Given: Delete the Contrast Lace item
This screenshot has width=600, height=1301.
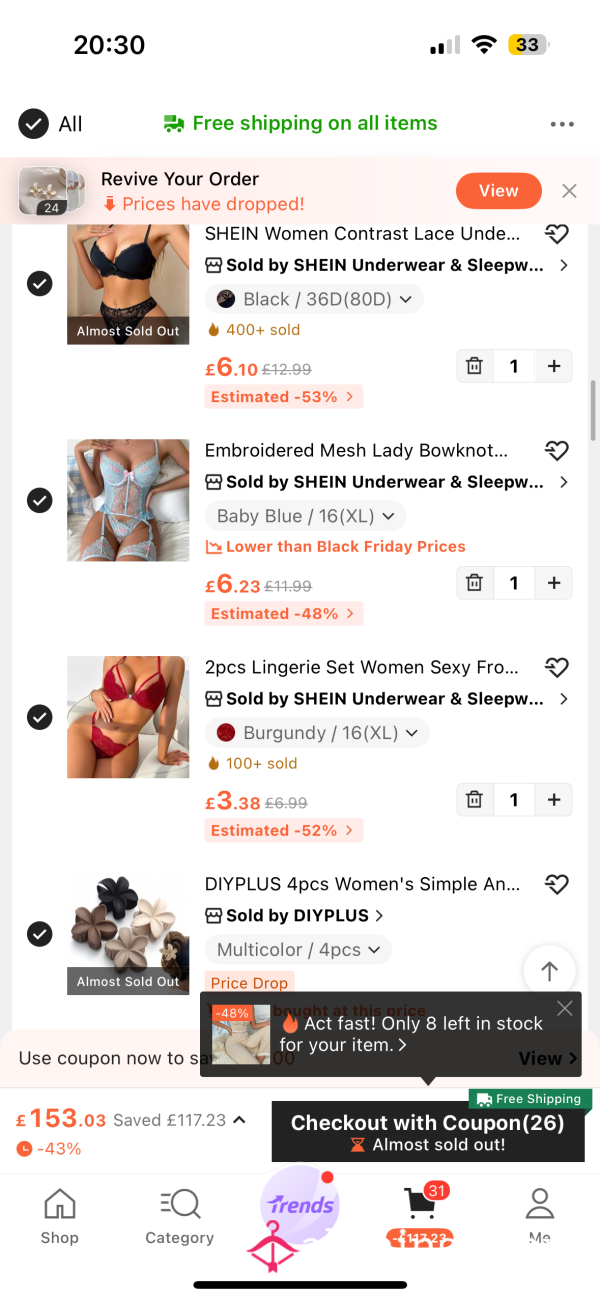Looking at the screenshot, I should click(x=474, y=366).
